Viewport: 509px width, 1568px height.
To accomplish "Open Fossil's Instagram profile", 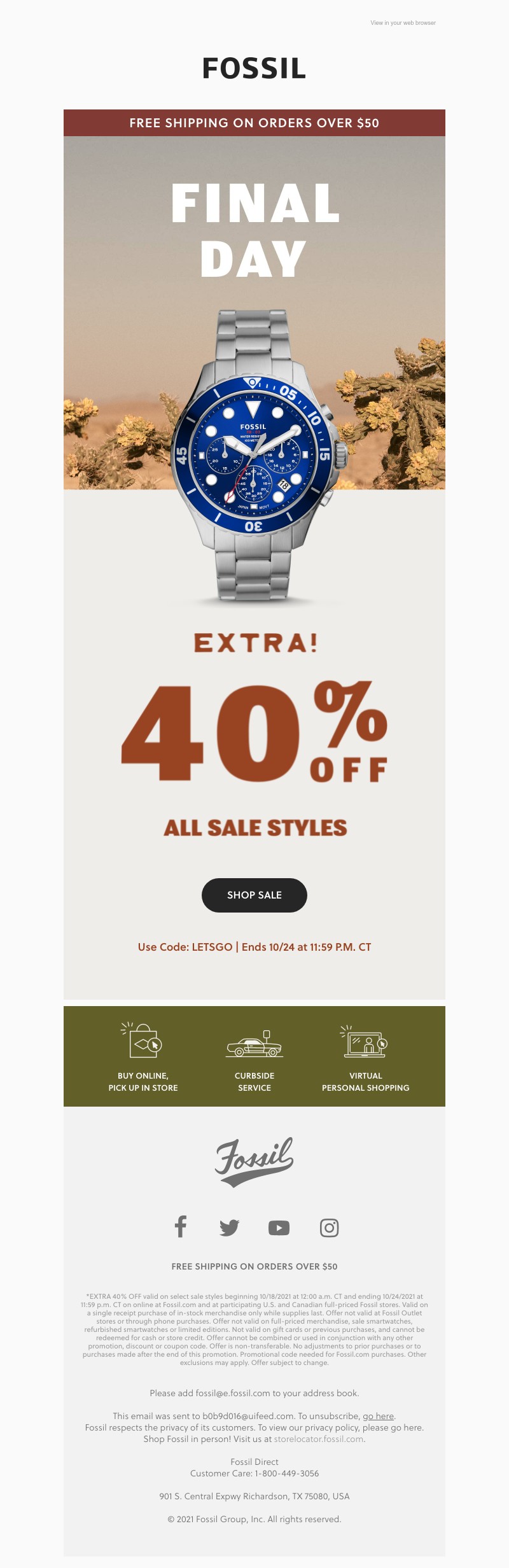I will [329, 1228].
